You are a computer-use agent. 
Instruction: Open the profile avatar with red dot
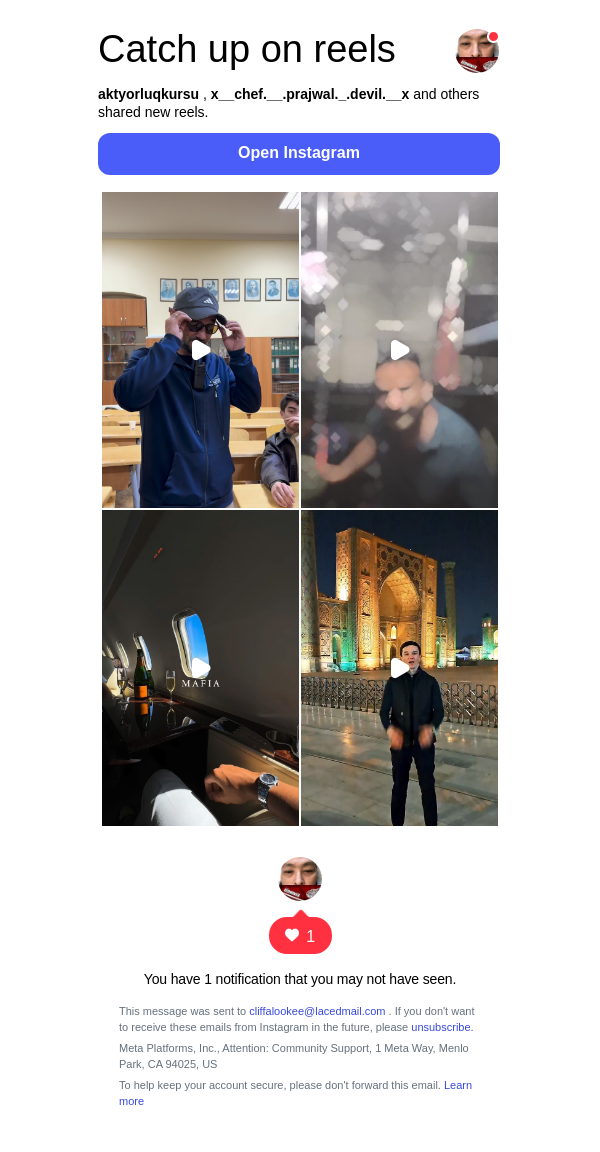pos(477,51)
